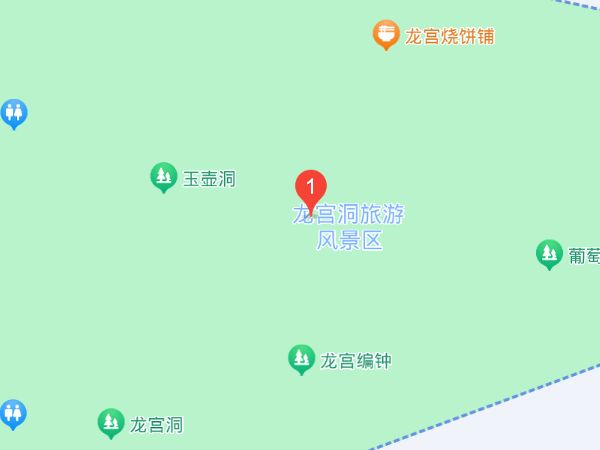
Task: Select the 龙宫洞 scenic spot marker
Action: [111, 422]
